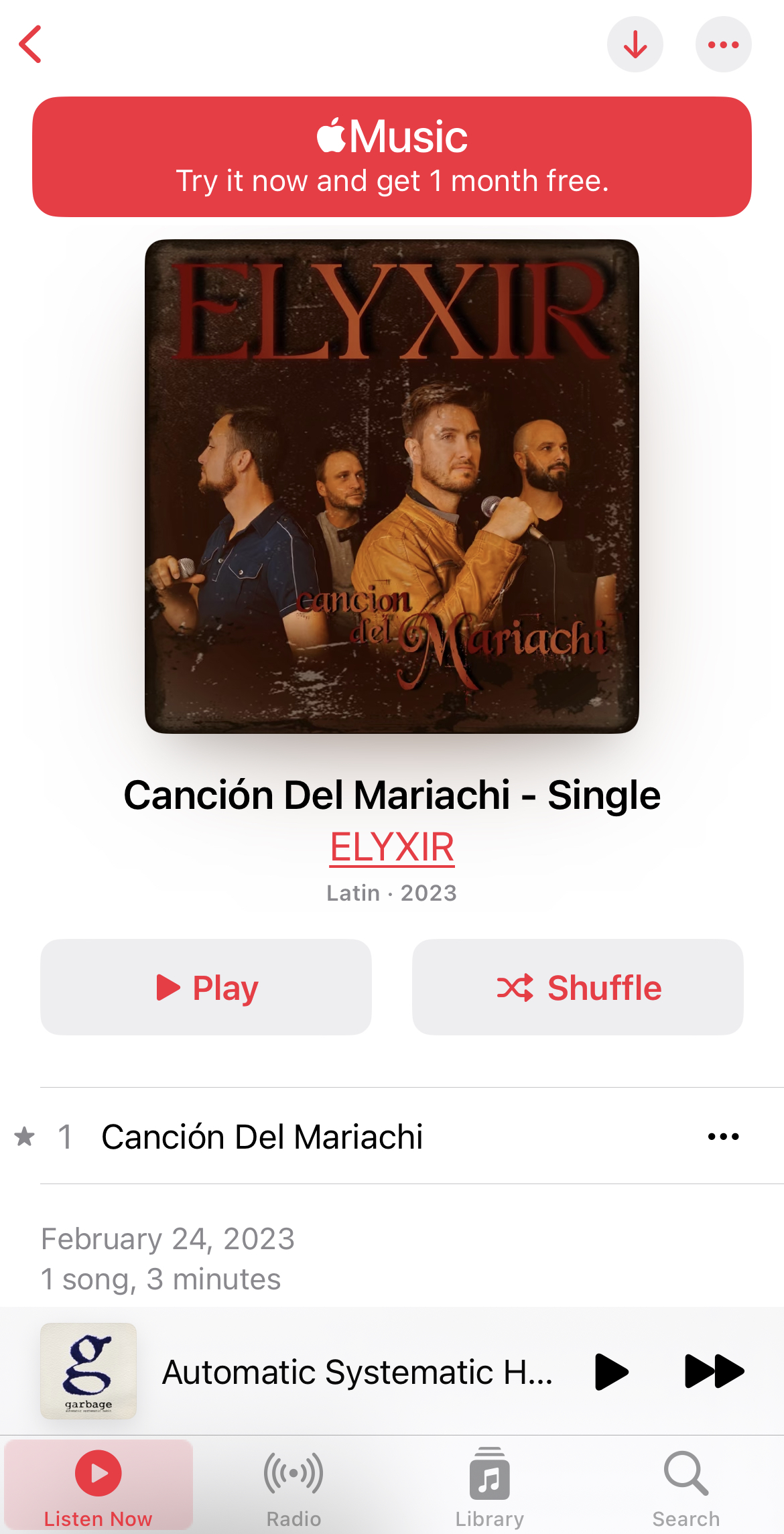
Task: Select track 1 Canción Del Mariachi
Action: pos(262,1137)
